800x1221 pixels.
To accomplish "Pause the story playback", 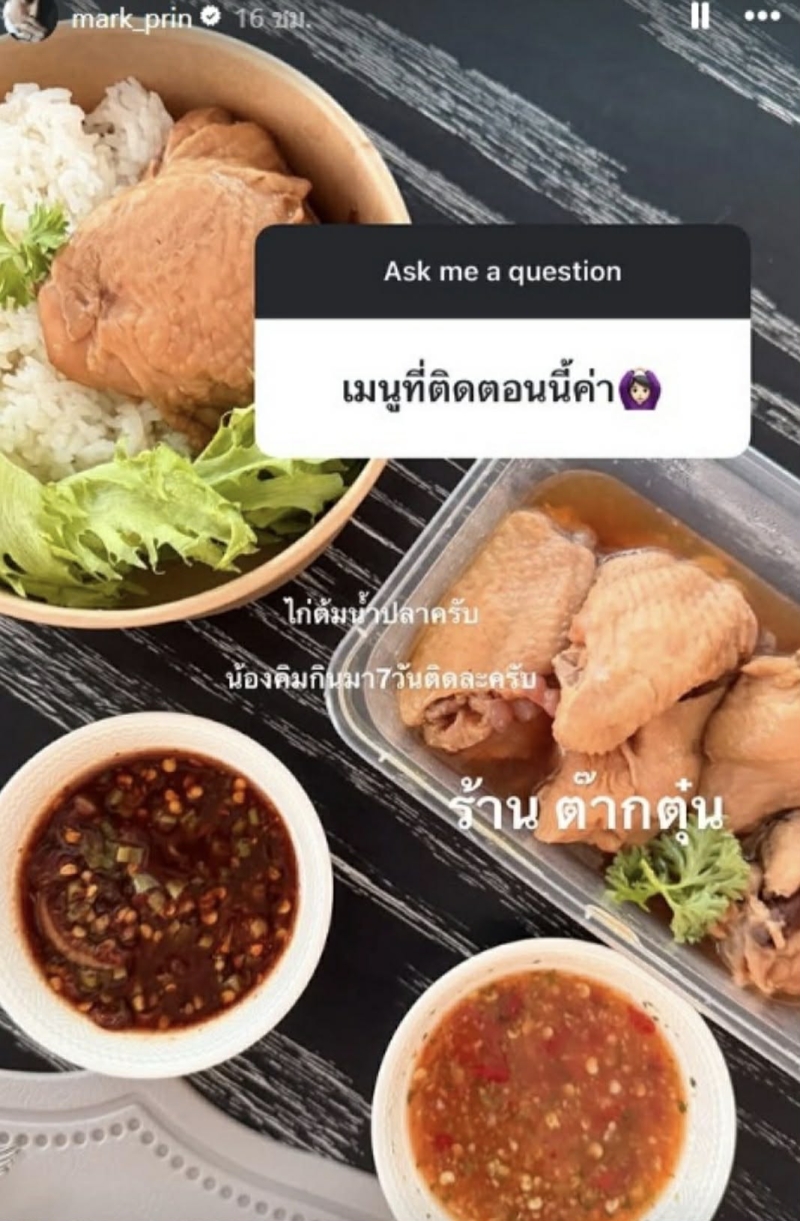I will (701, 15).
